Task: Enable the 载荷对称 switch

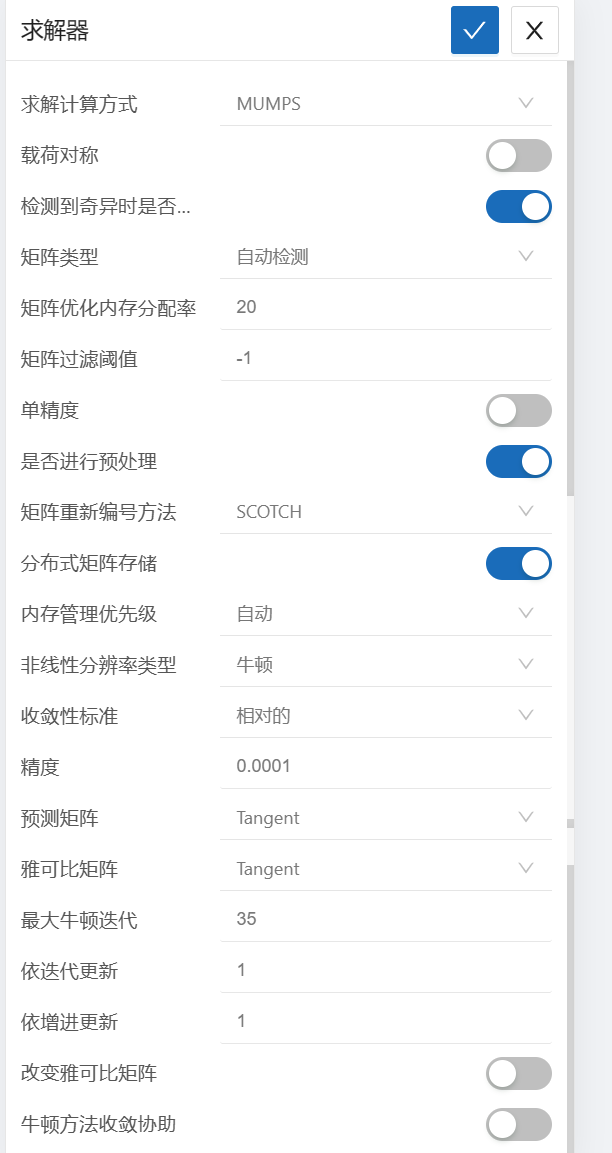Action: pyautogui.click(x=518, y=155)
